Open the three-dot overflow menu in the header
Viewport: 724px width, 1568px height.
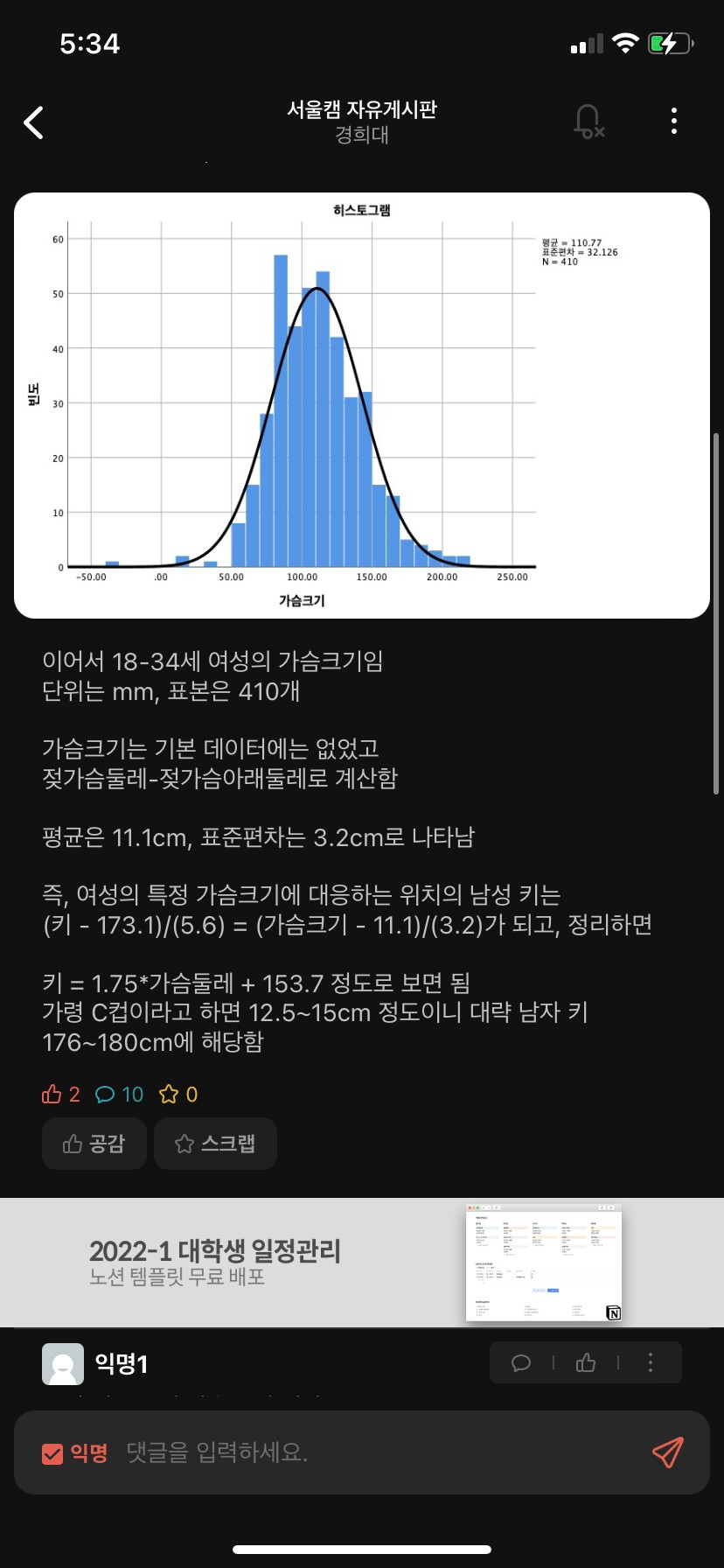point(673,122)
